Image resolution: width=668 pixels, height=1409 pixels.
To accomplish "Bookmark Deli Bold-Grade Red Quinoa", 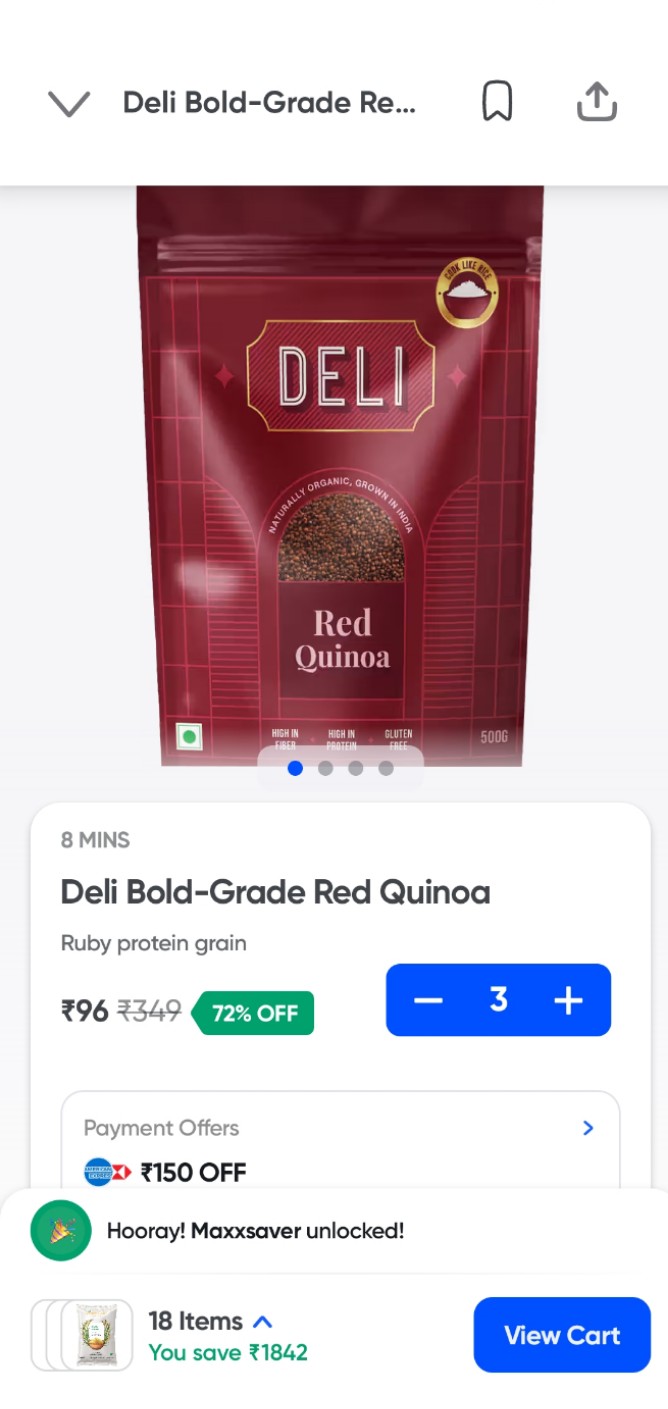I will 497,102.
